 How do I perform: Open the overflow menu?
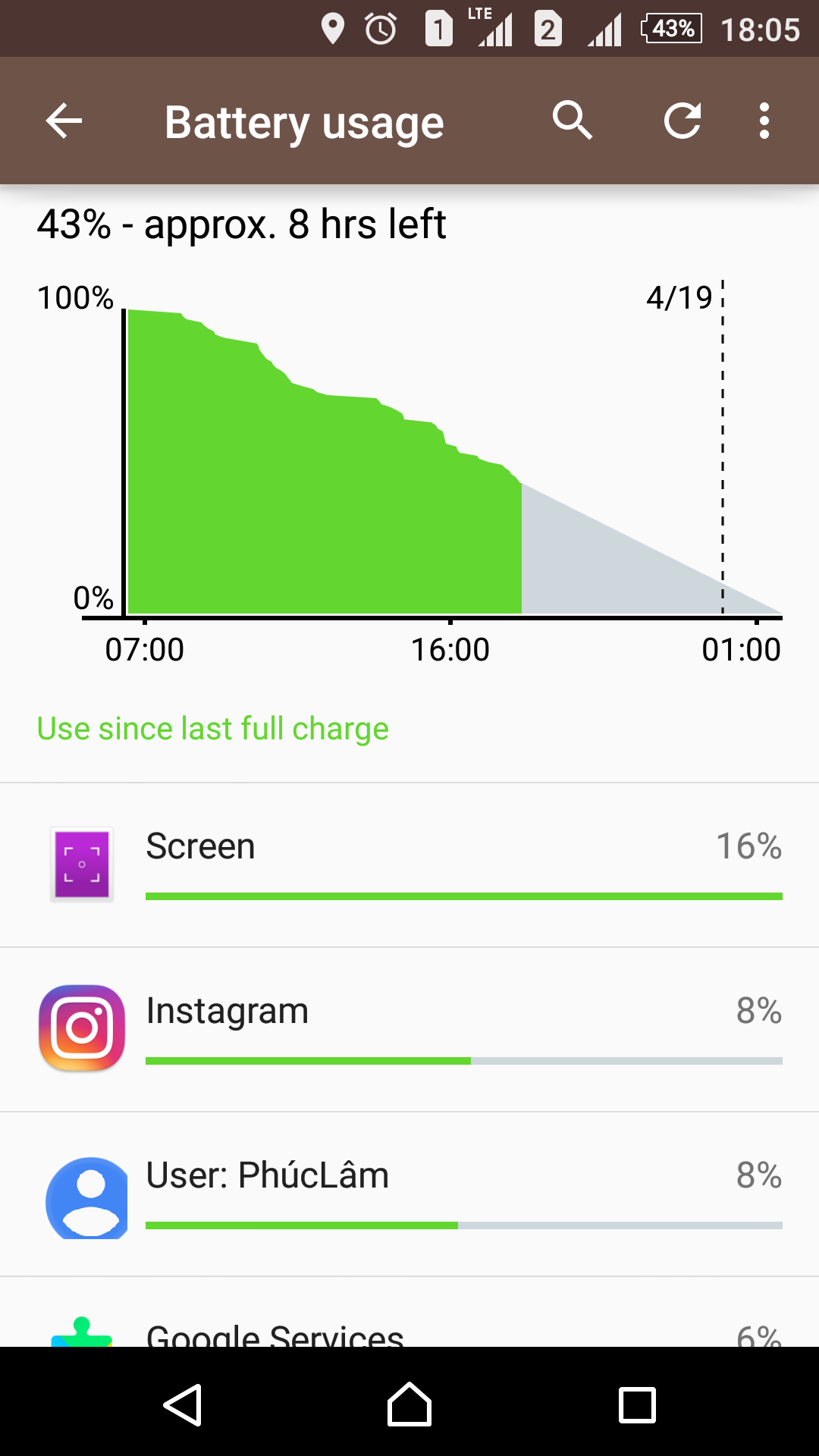coord(764,121)
